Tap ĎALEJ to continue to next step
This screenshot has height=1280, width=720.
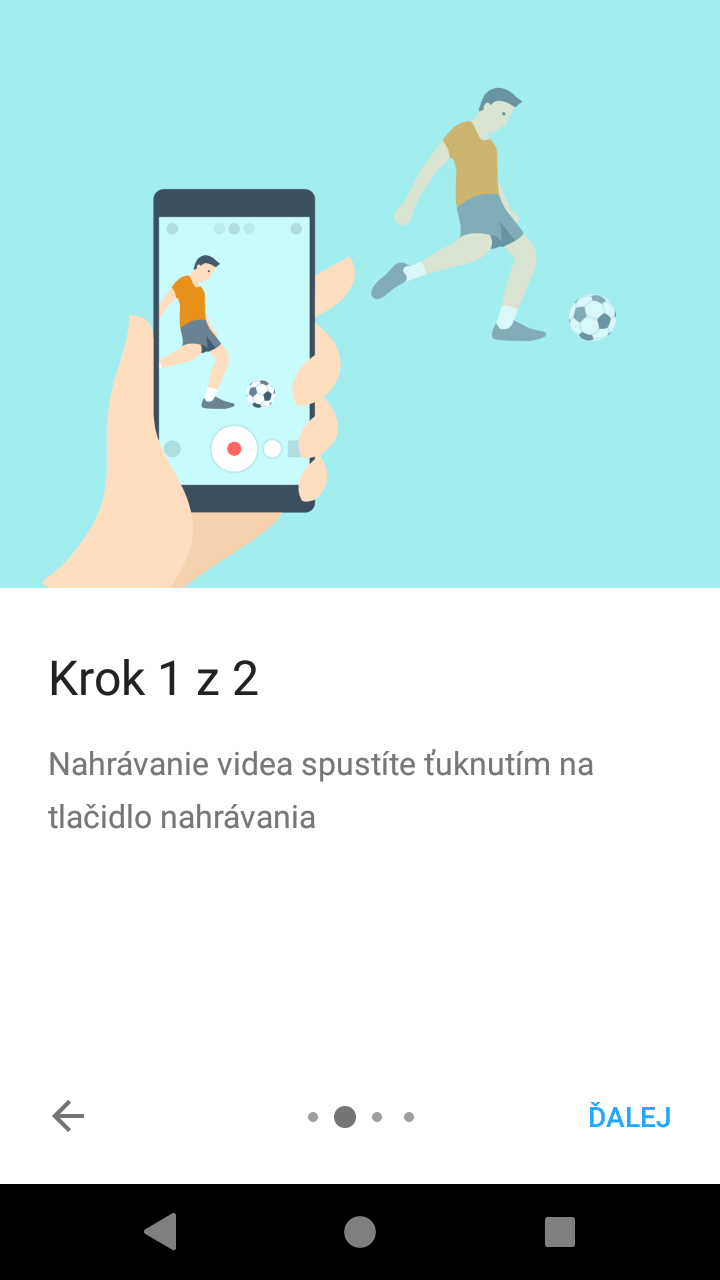pos(629,1116)
